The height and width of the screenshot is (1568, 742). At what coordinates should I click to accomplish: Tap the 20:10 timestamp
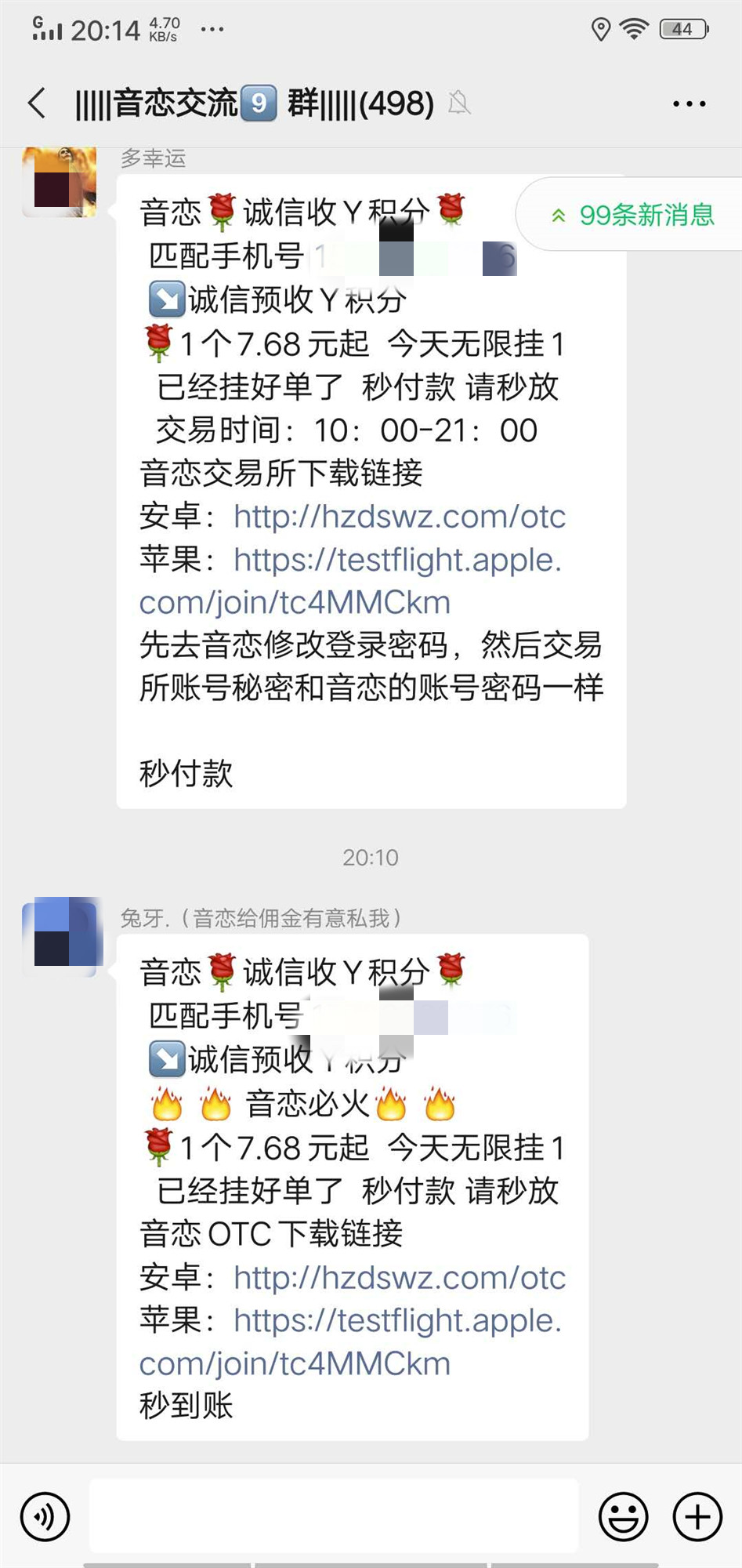(371, 857)
